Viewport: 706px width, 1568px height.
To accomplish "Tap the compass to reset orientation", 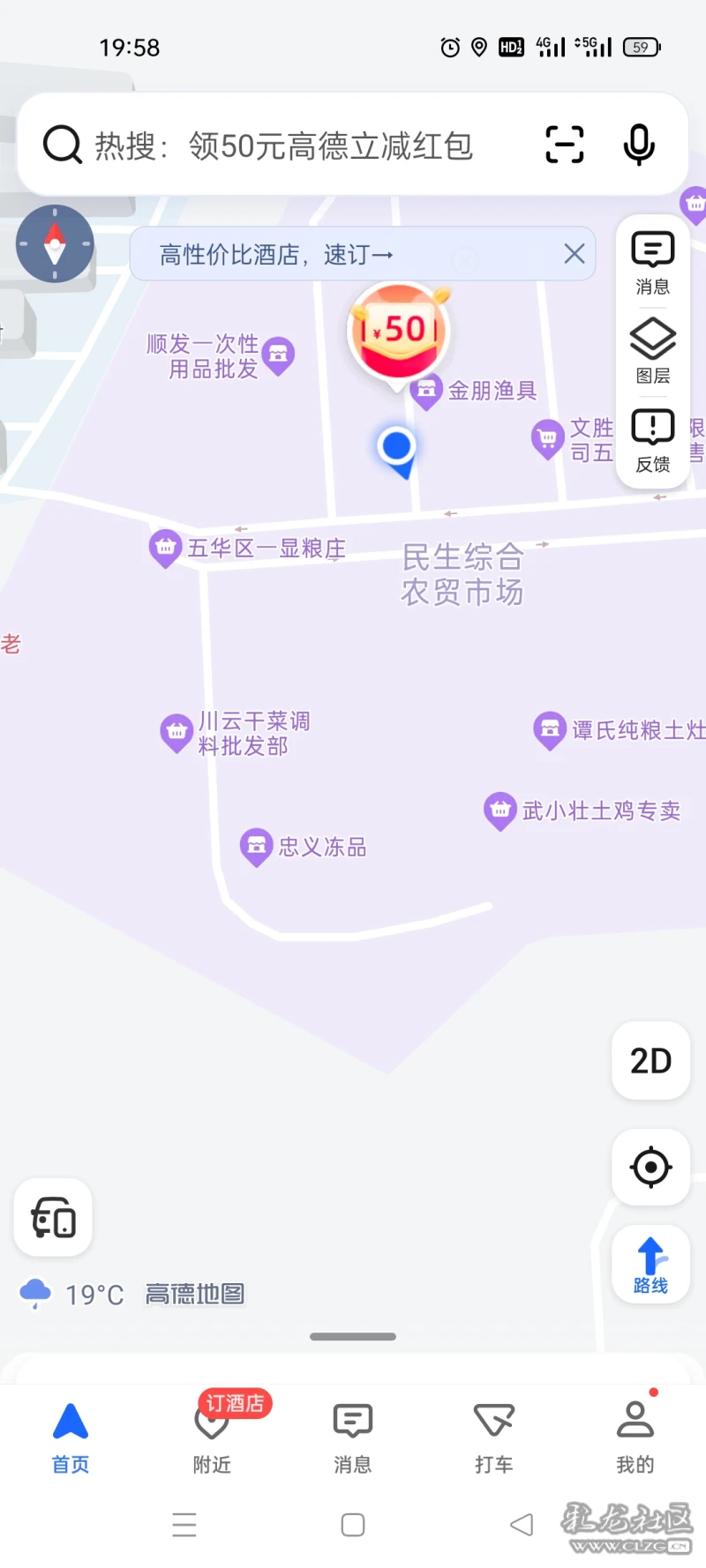I will point(55,244).
